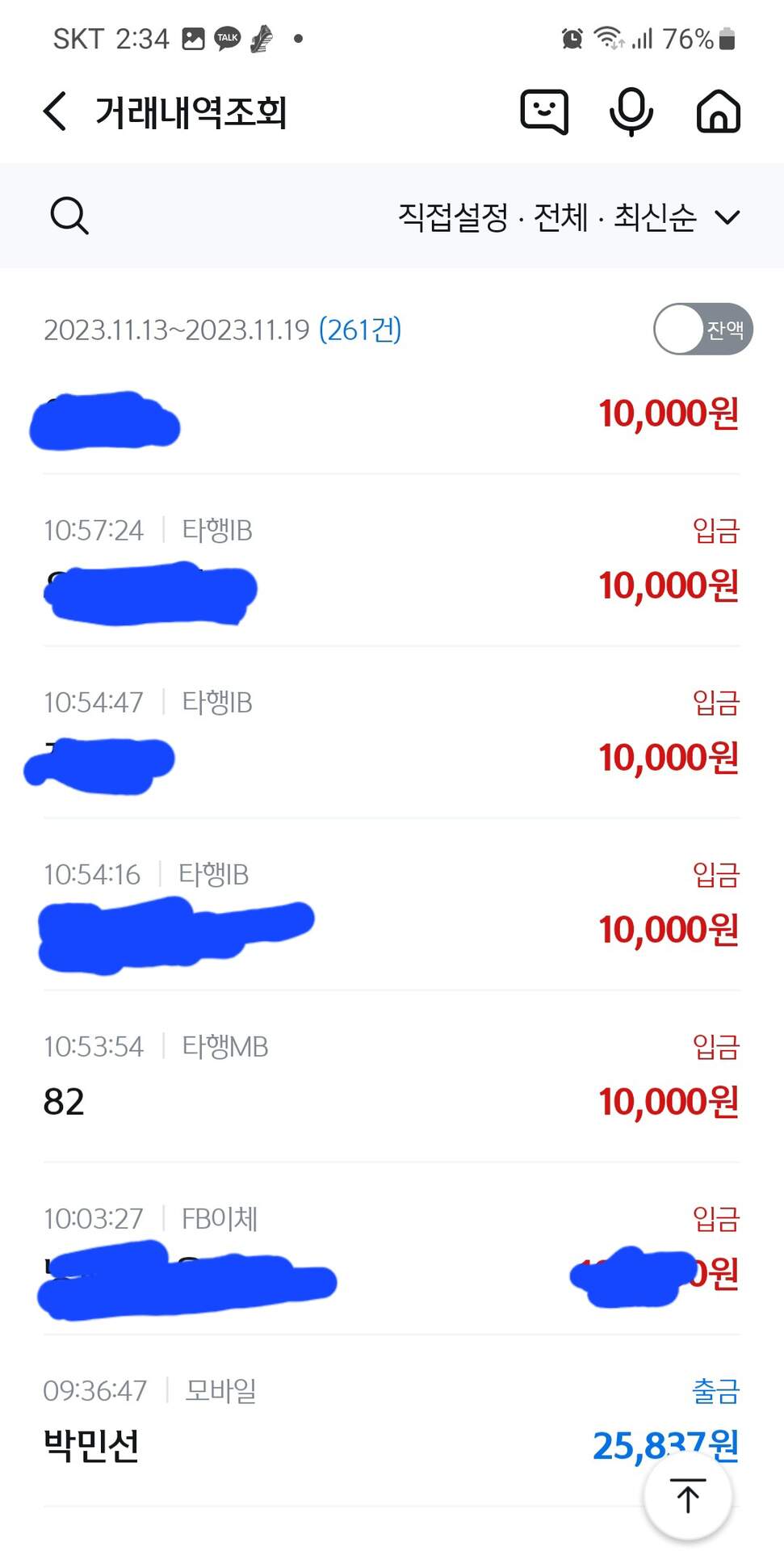The image size is (784, 1551).
Task: Open the 10:53:54 타행MB deposit from 82
Action: point(392,1077)
